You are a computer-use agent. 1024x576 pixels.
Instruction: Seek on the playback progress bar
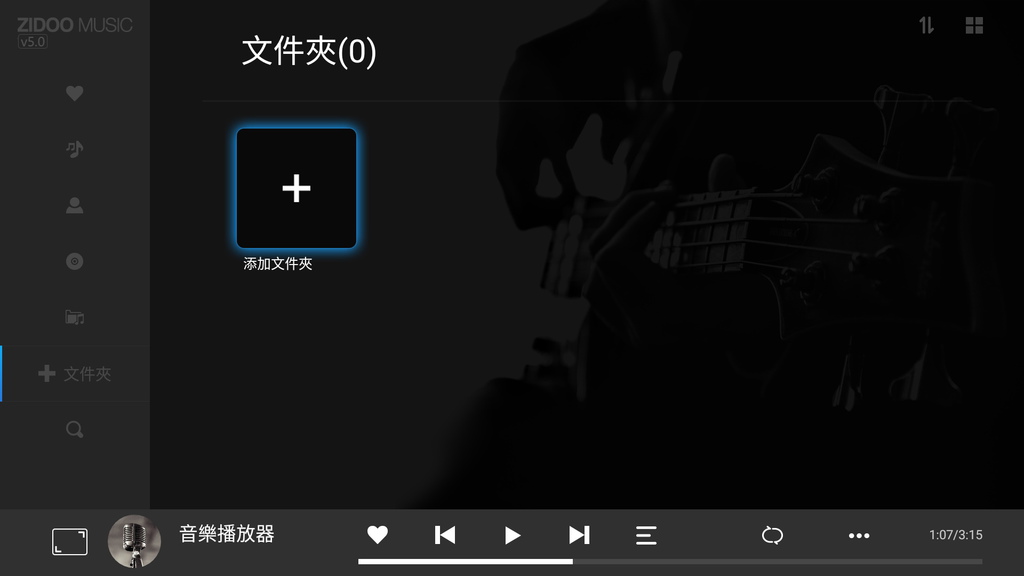click(x=670, y=561)
